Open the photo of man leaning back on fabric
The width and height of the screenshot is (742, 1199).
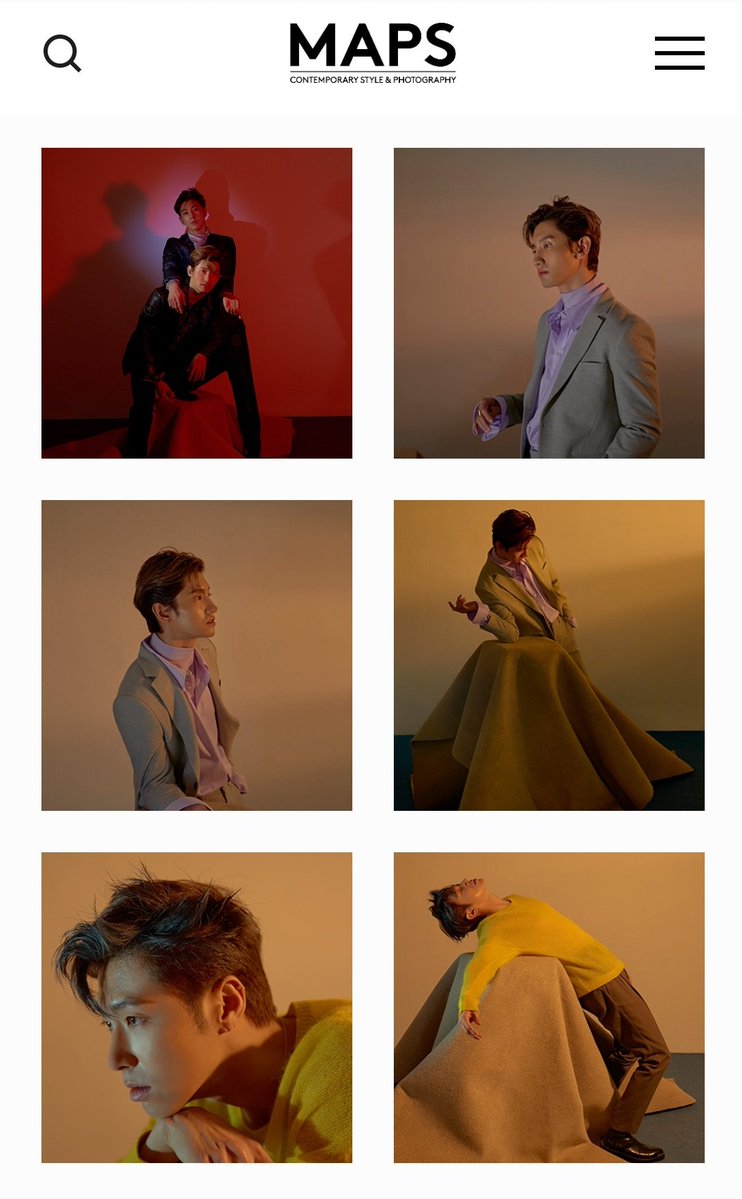click(548, 1007)
